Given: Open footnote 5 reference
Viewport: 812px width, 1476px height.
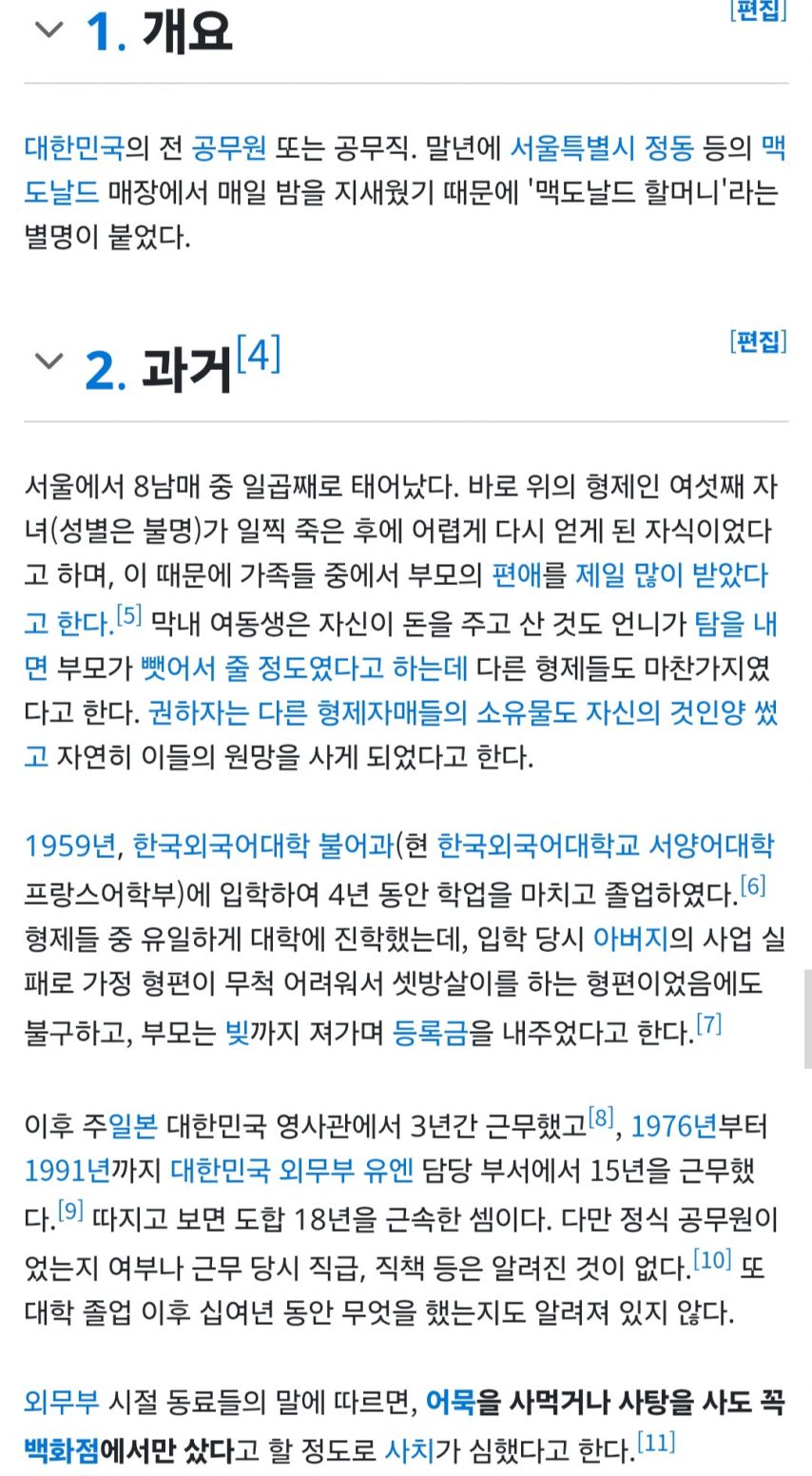Looking at the screenshot, I should click(128, 616).
